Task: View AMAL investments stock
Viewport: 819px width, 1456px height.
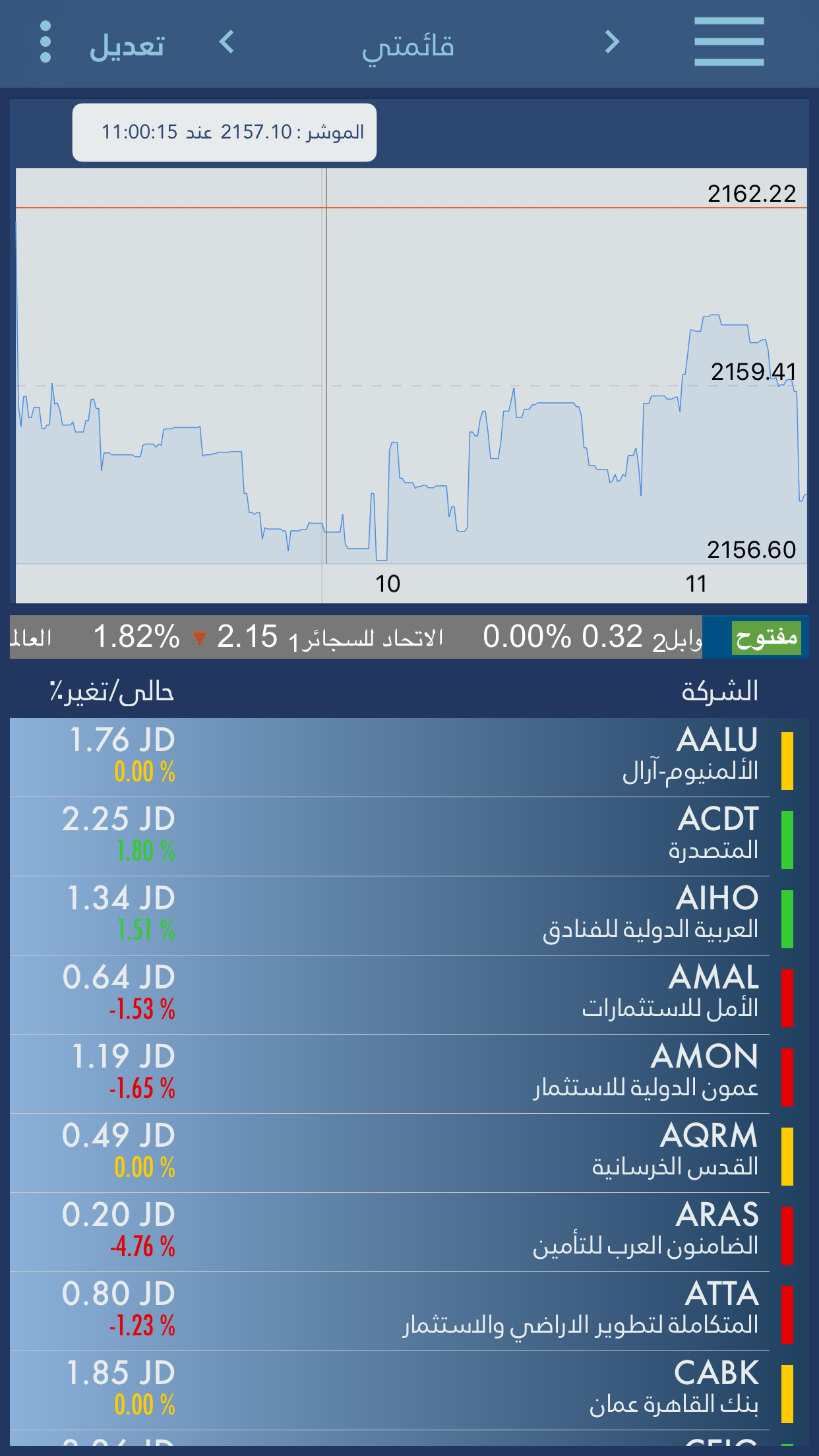Action: pyautogui.click(x=409, y=994)
